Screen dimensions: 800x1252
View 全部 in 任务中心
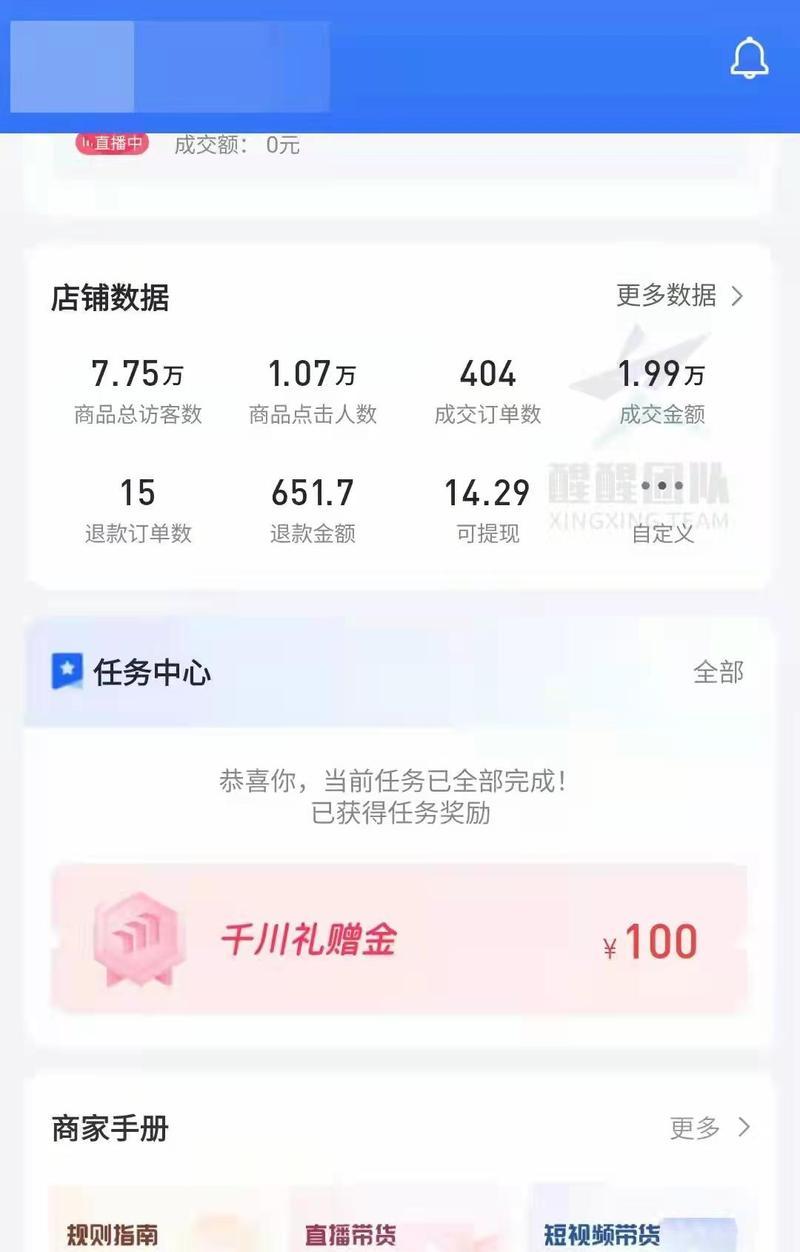(718, 672)
